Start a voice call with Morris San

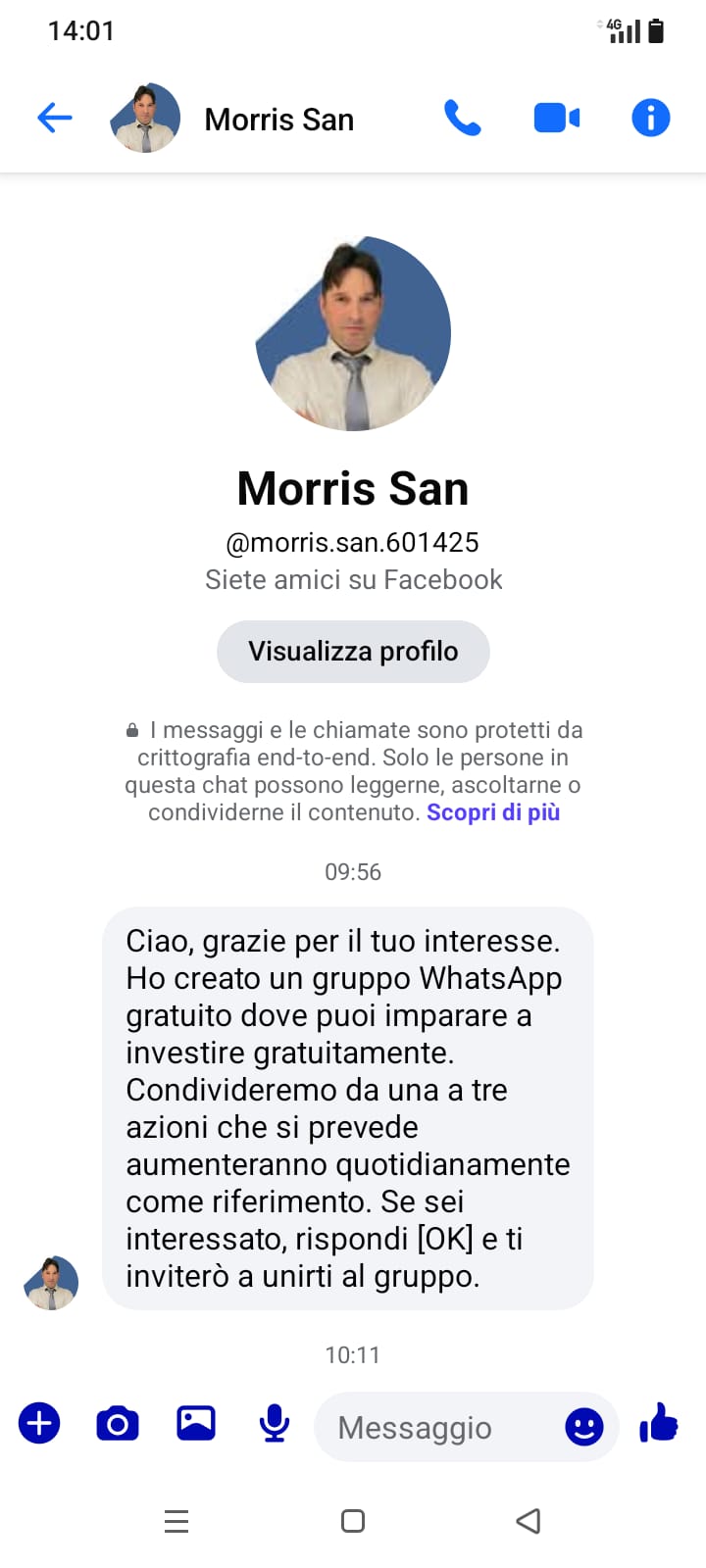(x=462, y=119)
